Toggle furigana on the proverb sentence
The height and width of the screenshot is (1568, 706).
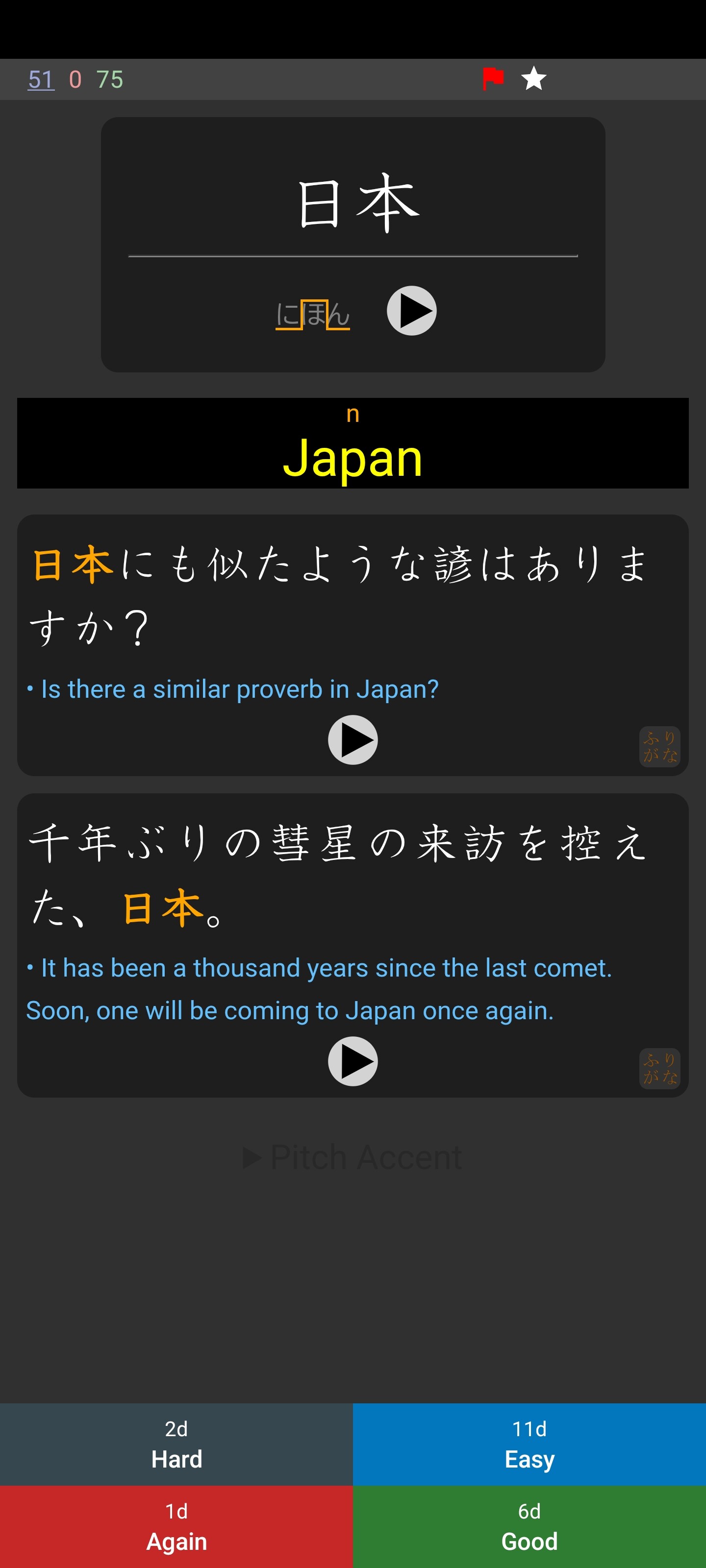coord(660,746)
